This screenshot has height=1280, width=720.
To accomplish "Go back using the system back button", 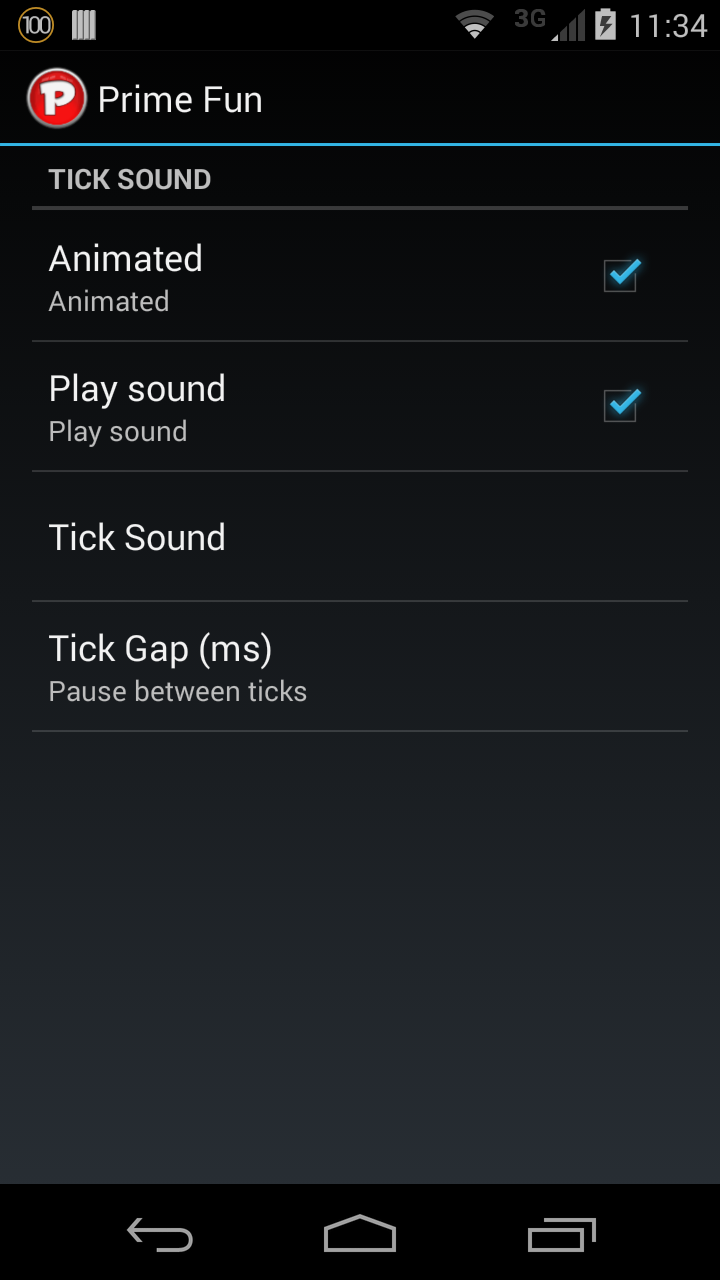I will tap(160, 1235).
